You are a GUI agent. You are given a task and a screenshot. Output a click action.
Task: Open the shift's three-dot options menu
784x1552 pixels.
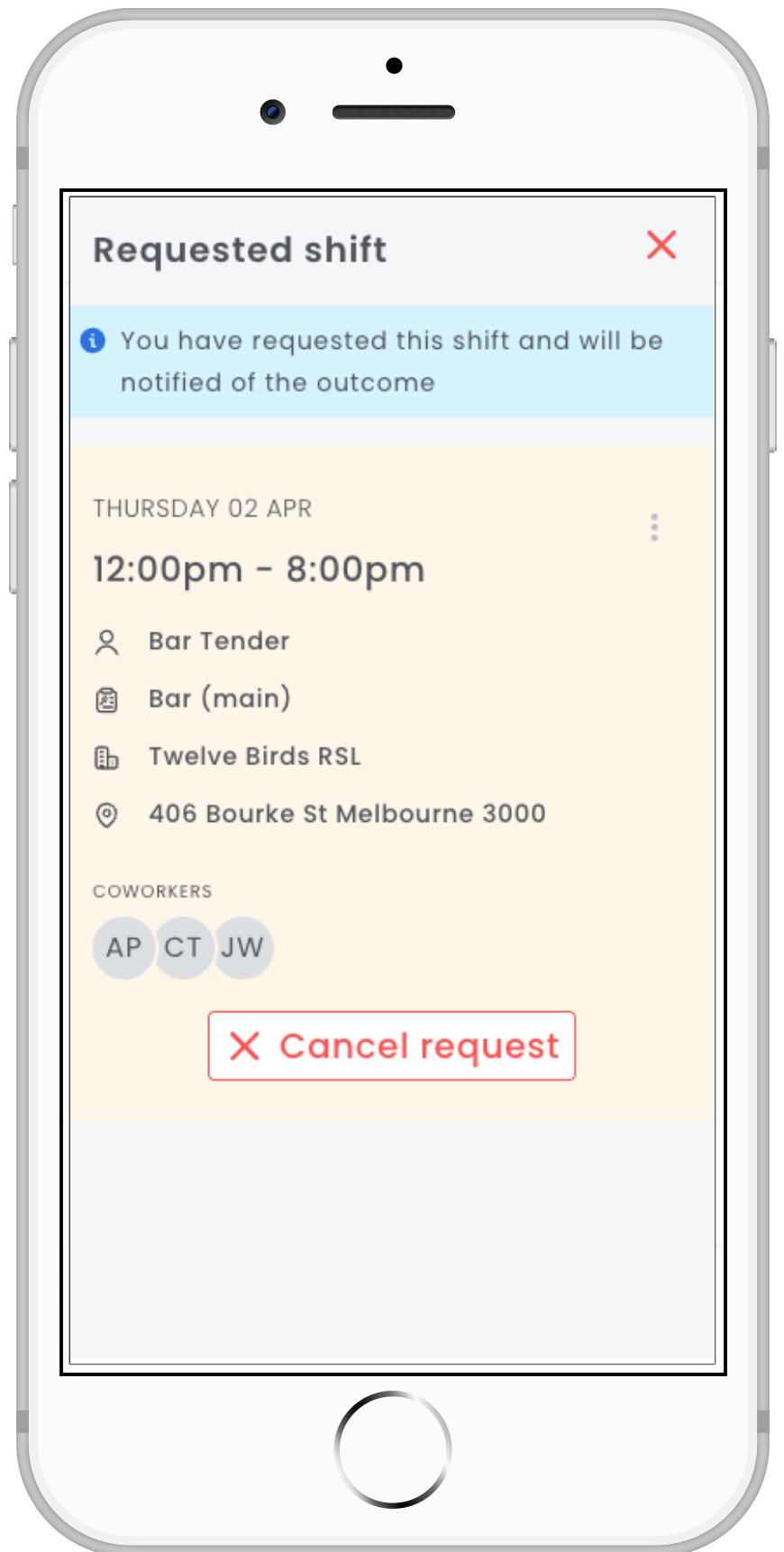654,527
